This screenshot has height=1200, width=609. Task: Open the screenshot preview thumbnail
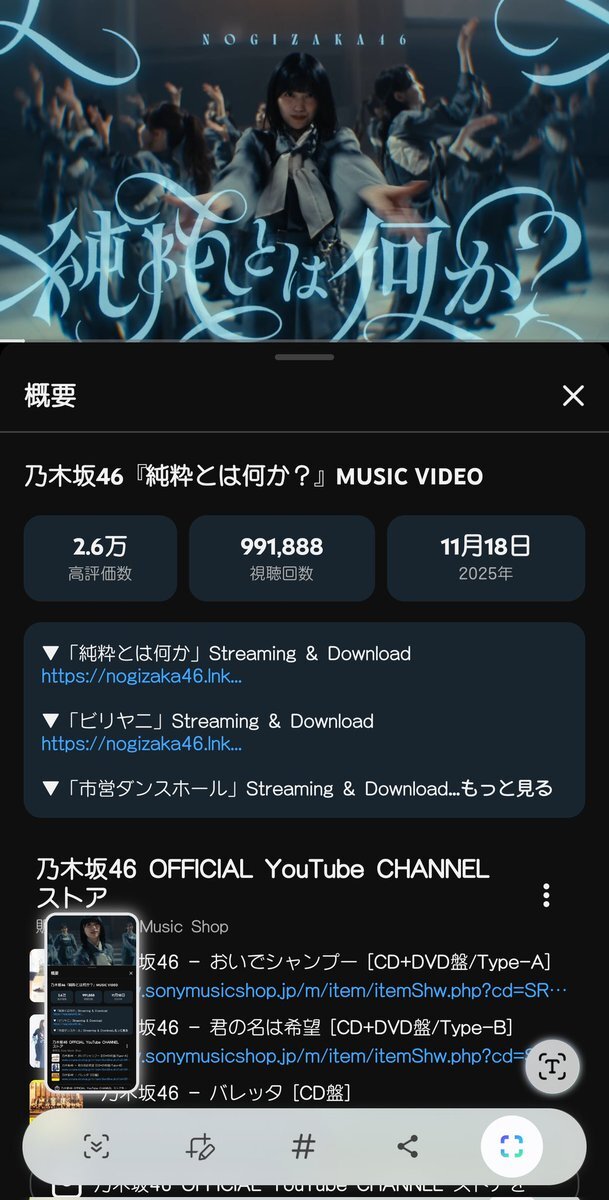click(92, 1002)
